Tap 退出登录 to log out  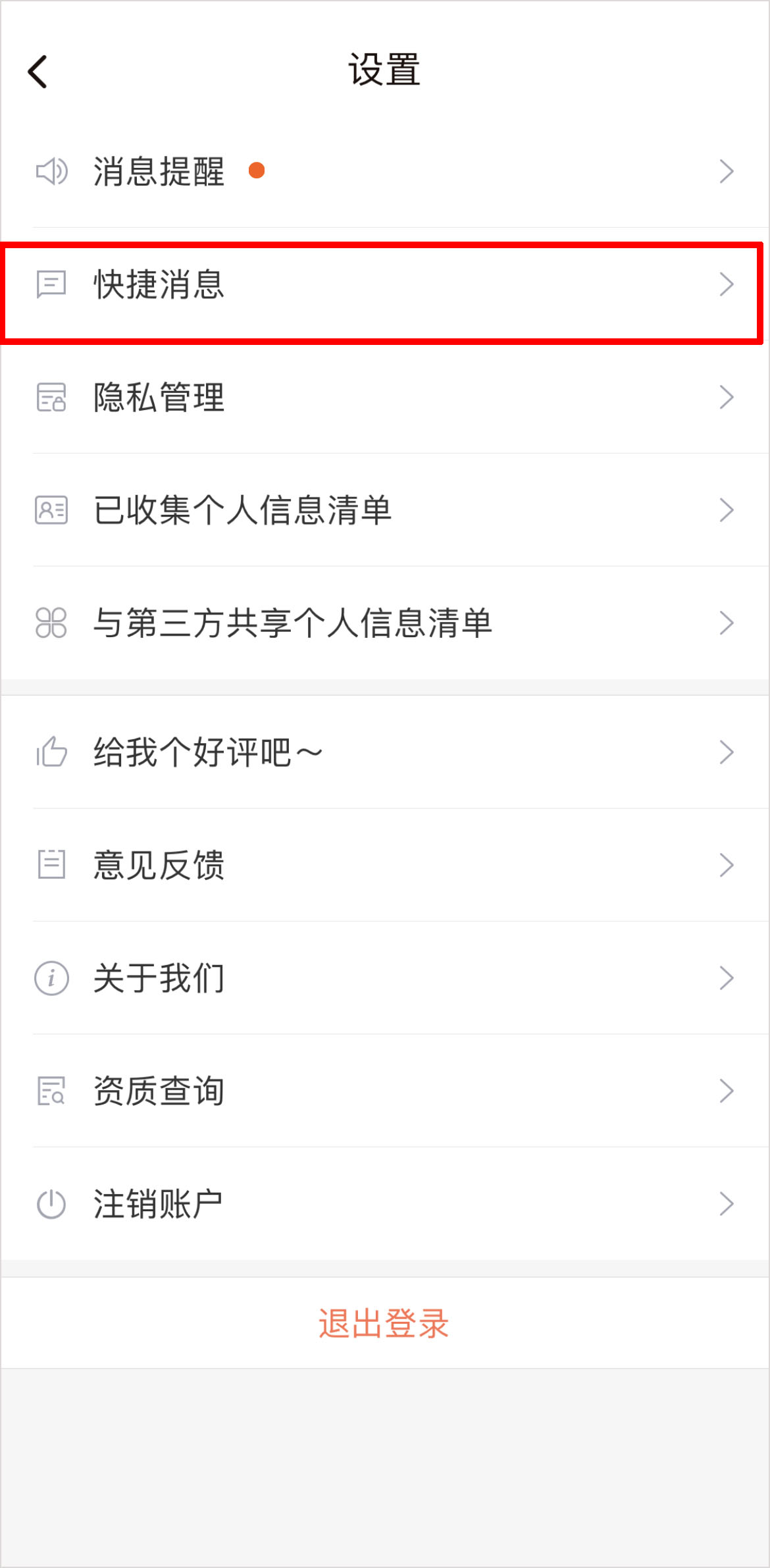point(384,1323)
